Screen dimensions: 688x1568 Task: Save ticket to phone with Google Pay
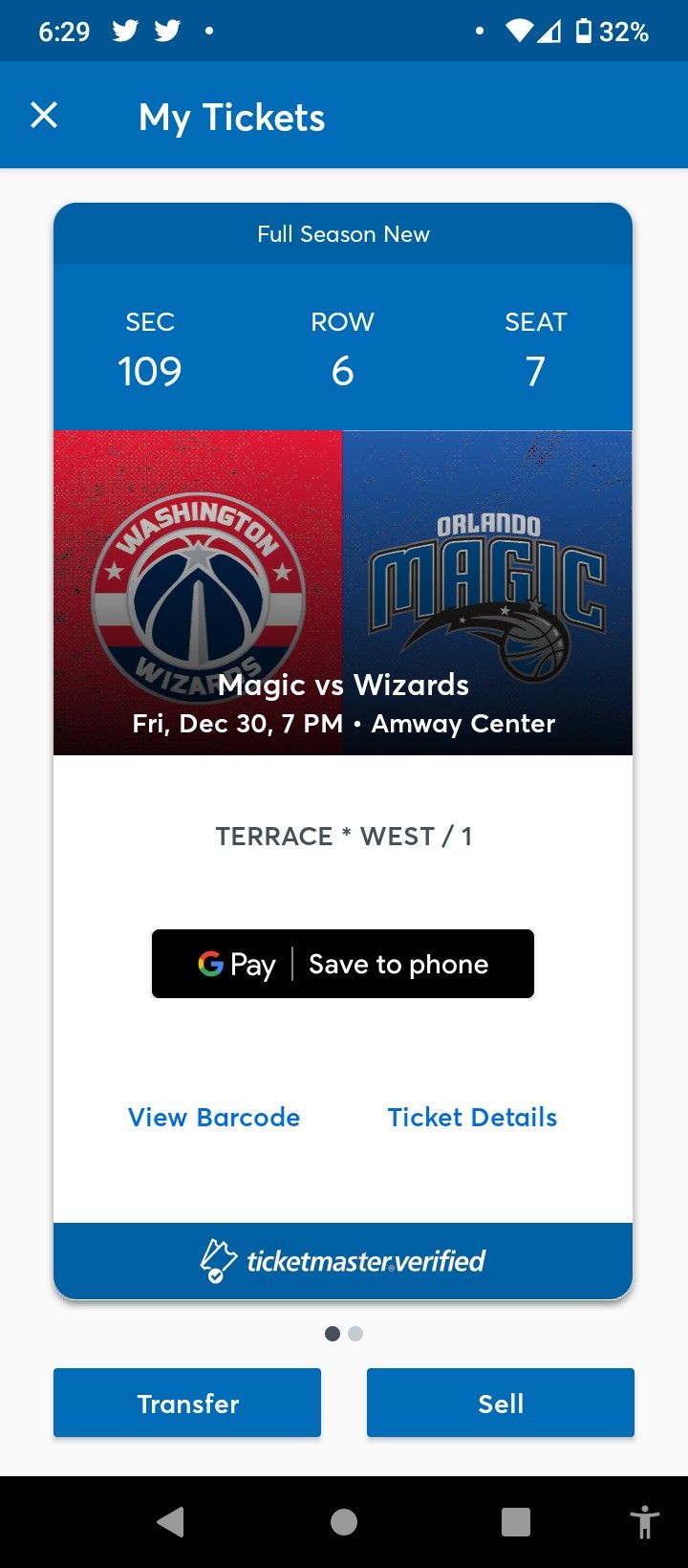pyautogui.click(x=343, y=964)
